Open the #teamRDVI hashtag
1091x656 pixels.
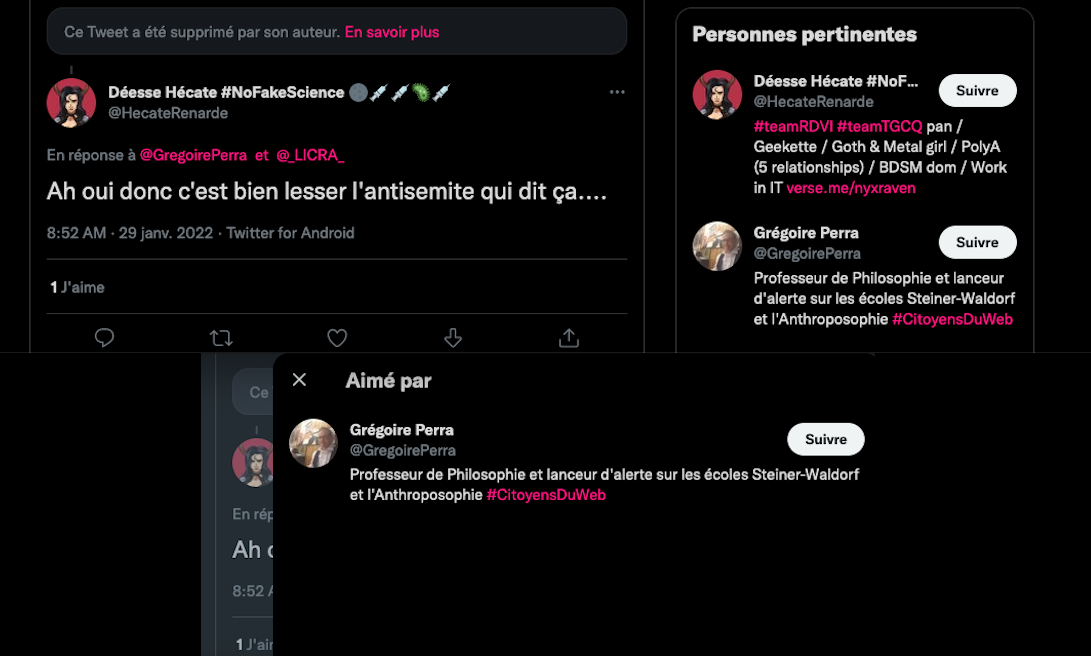point(792,125)
